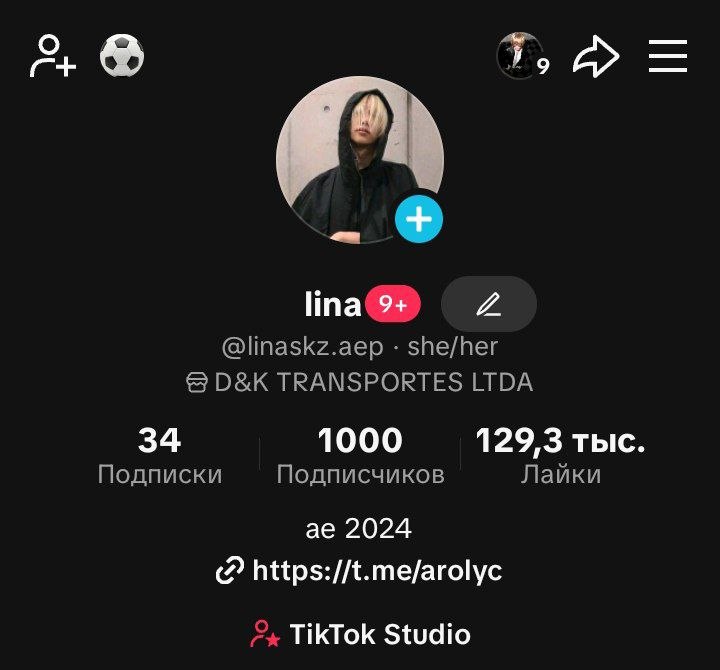Open the hamburger menu

(x=668, y=56)
